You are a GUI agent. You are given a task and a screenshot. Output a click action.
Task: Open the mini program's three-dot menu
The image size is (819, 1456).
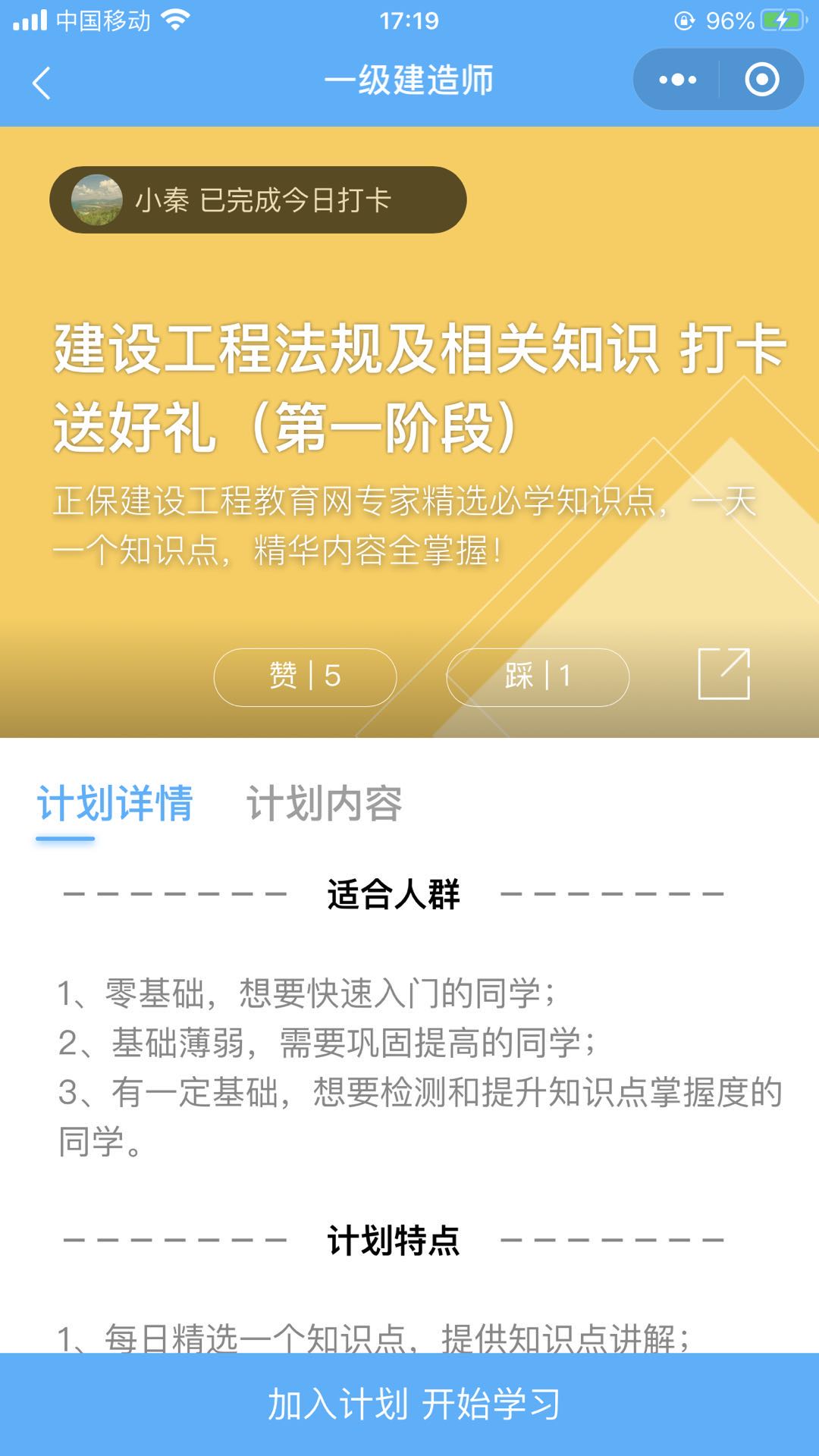[x=677, y=80]
